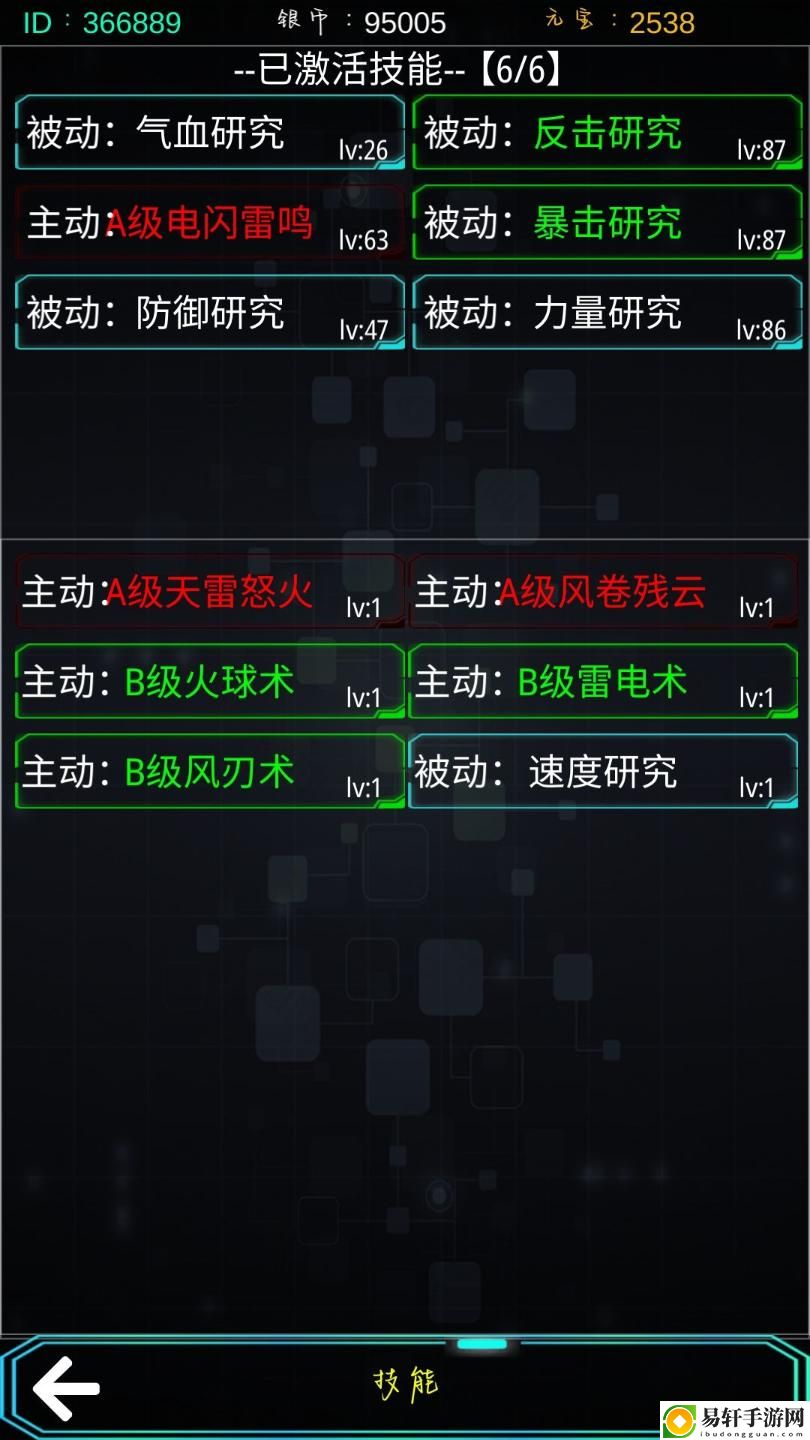Choose the 暴击研究 passive skill

point(607,223)
